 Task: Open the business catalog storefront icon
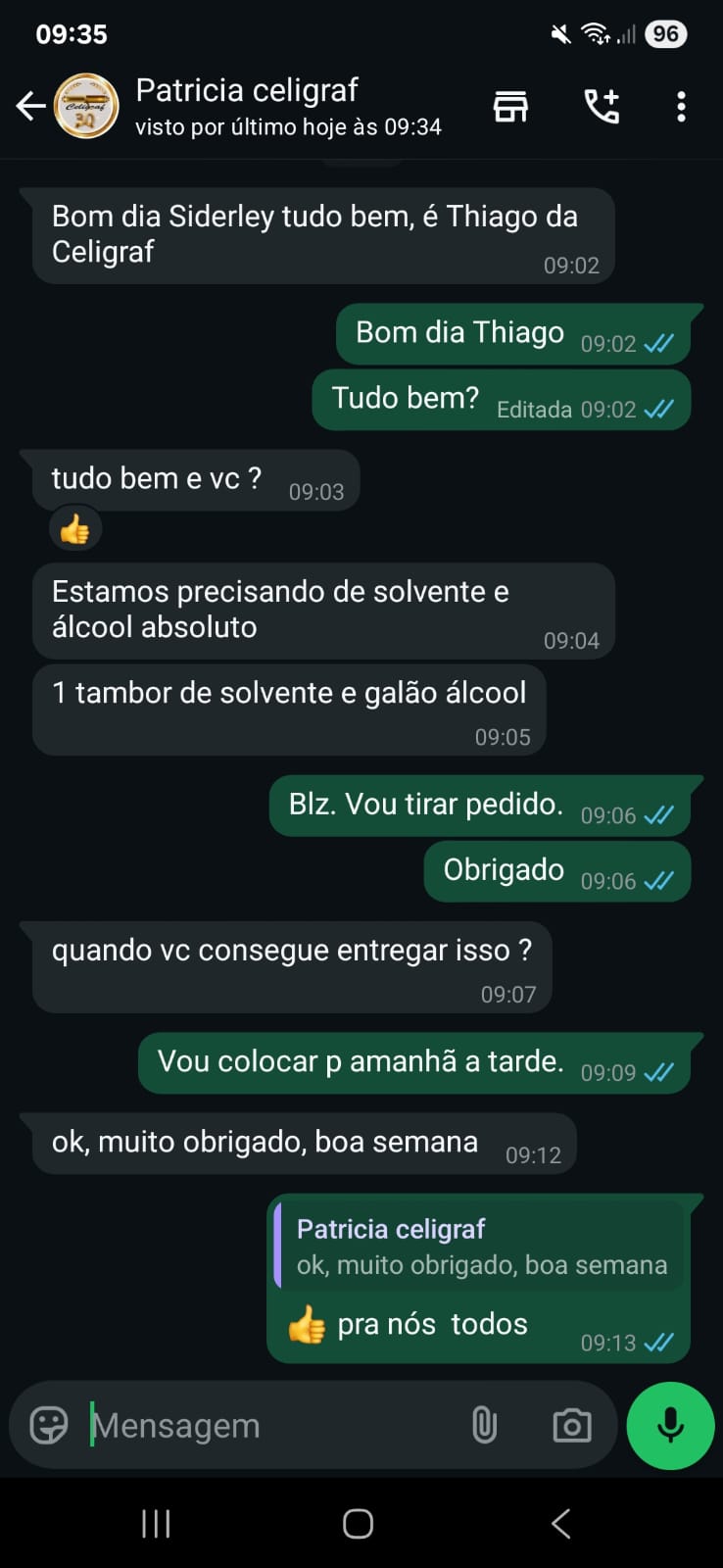pyautogui.click(x=510, y=106)
